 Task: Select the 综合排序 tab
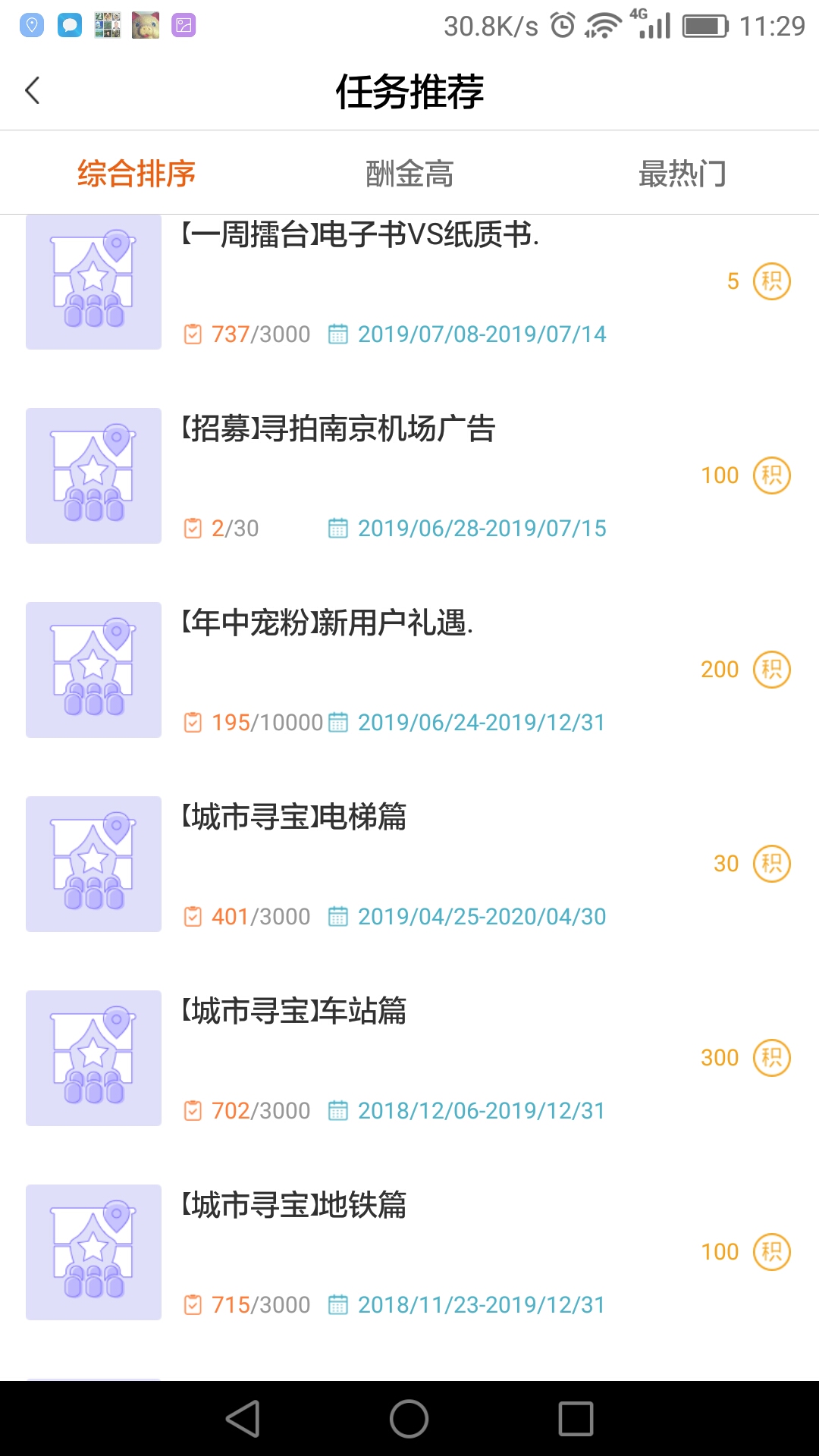click(x=136, y=174)
